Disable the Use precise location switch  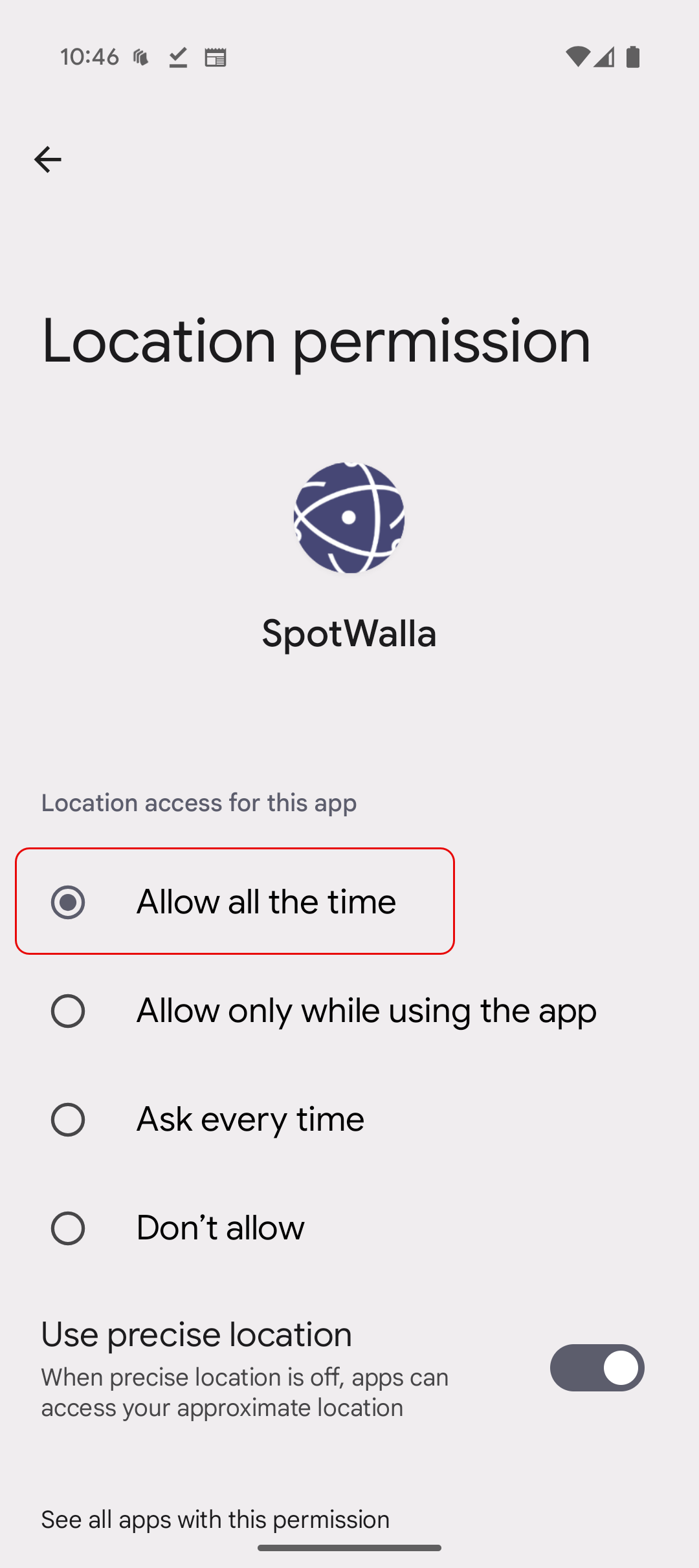click(x=596, y=1367)
